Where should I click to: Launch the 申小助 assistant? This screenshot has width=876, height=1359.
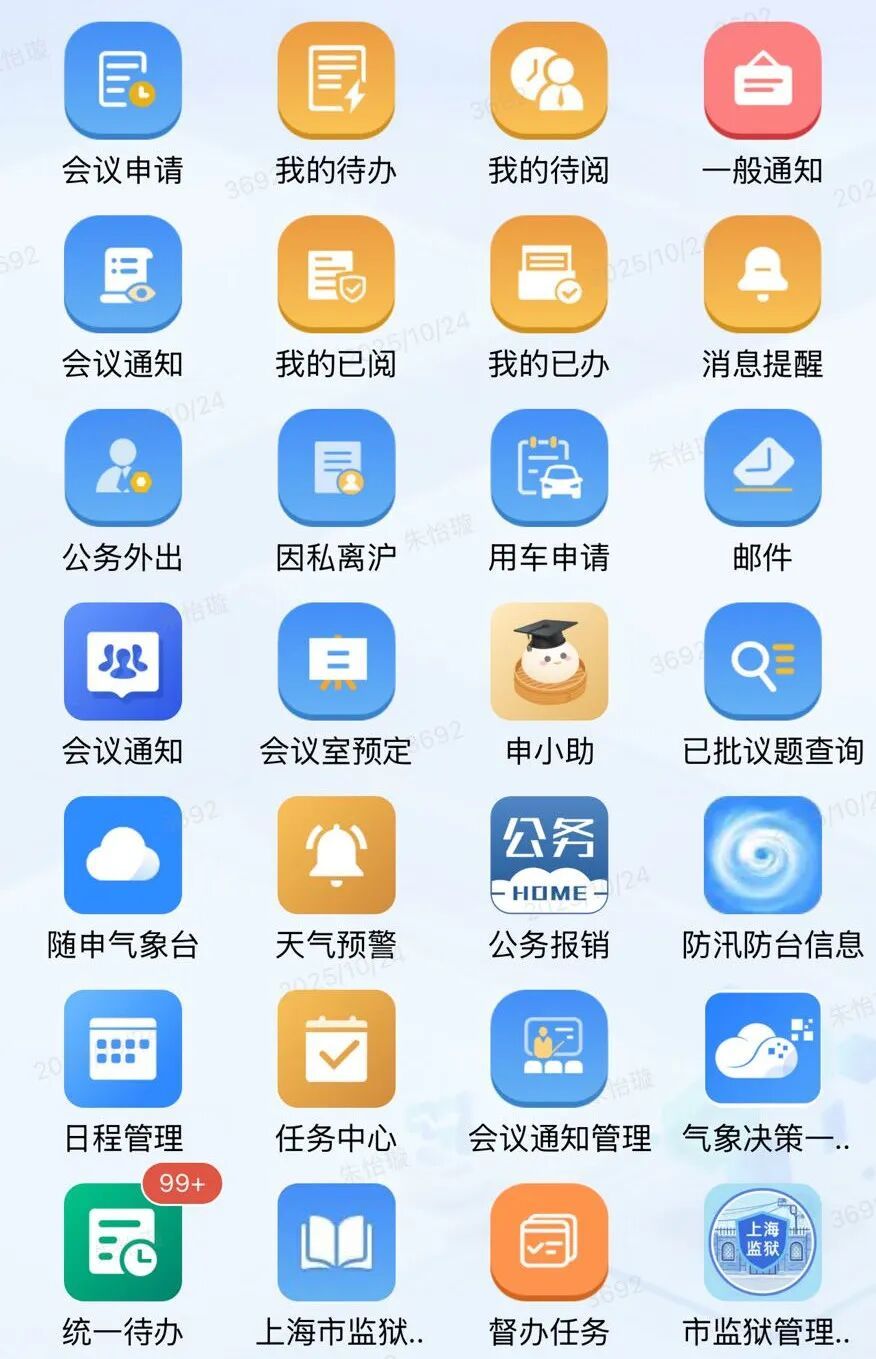(549, 661)
